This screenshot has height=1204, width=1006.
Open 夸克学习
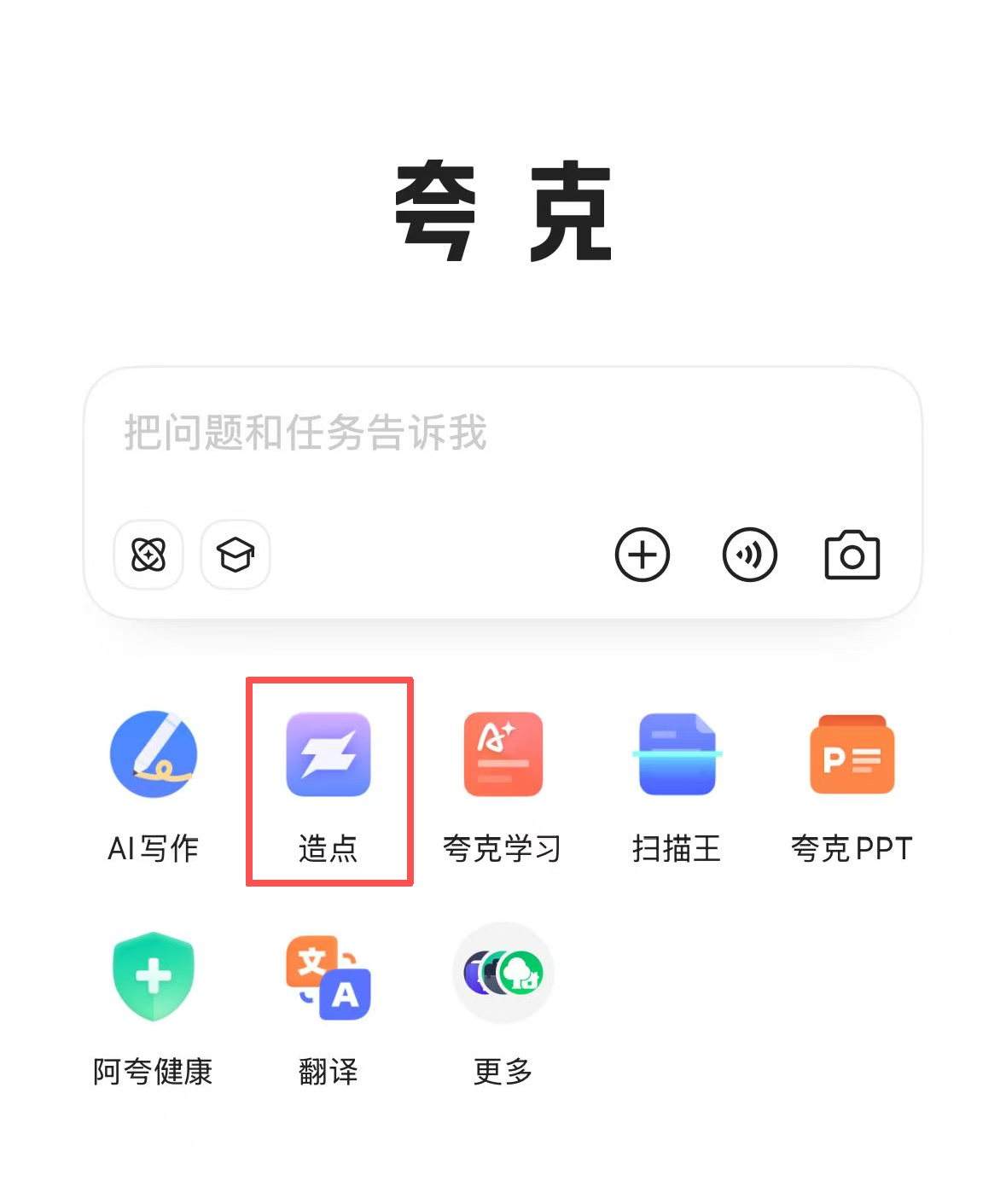(503, 754)
